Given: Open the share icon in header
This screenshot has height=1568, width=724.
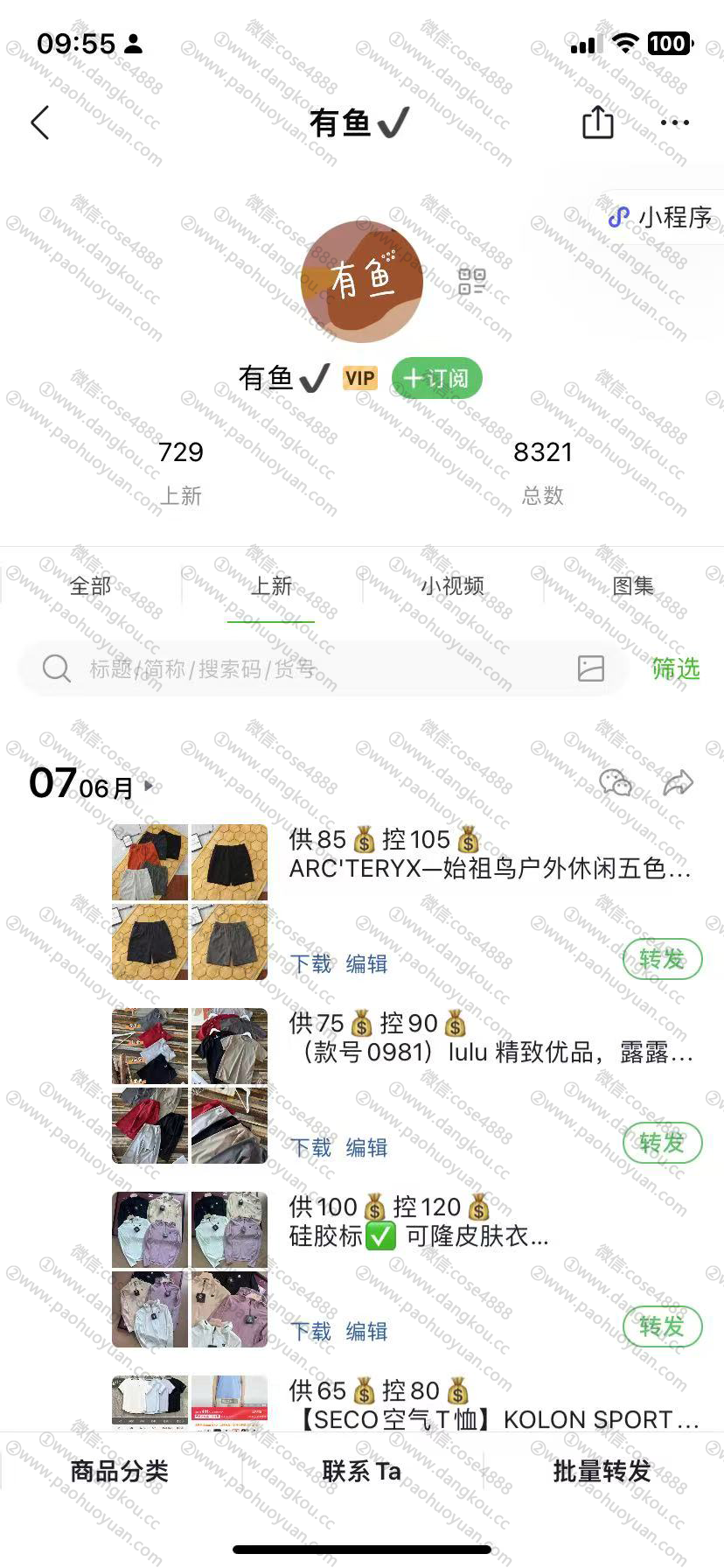Looking at the screenshot, I should point(598,122).
